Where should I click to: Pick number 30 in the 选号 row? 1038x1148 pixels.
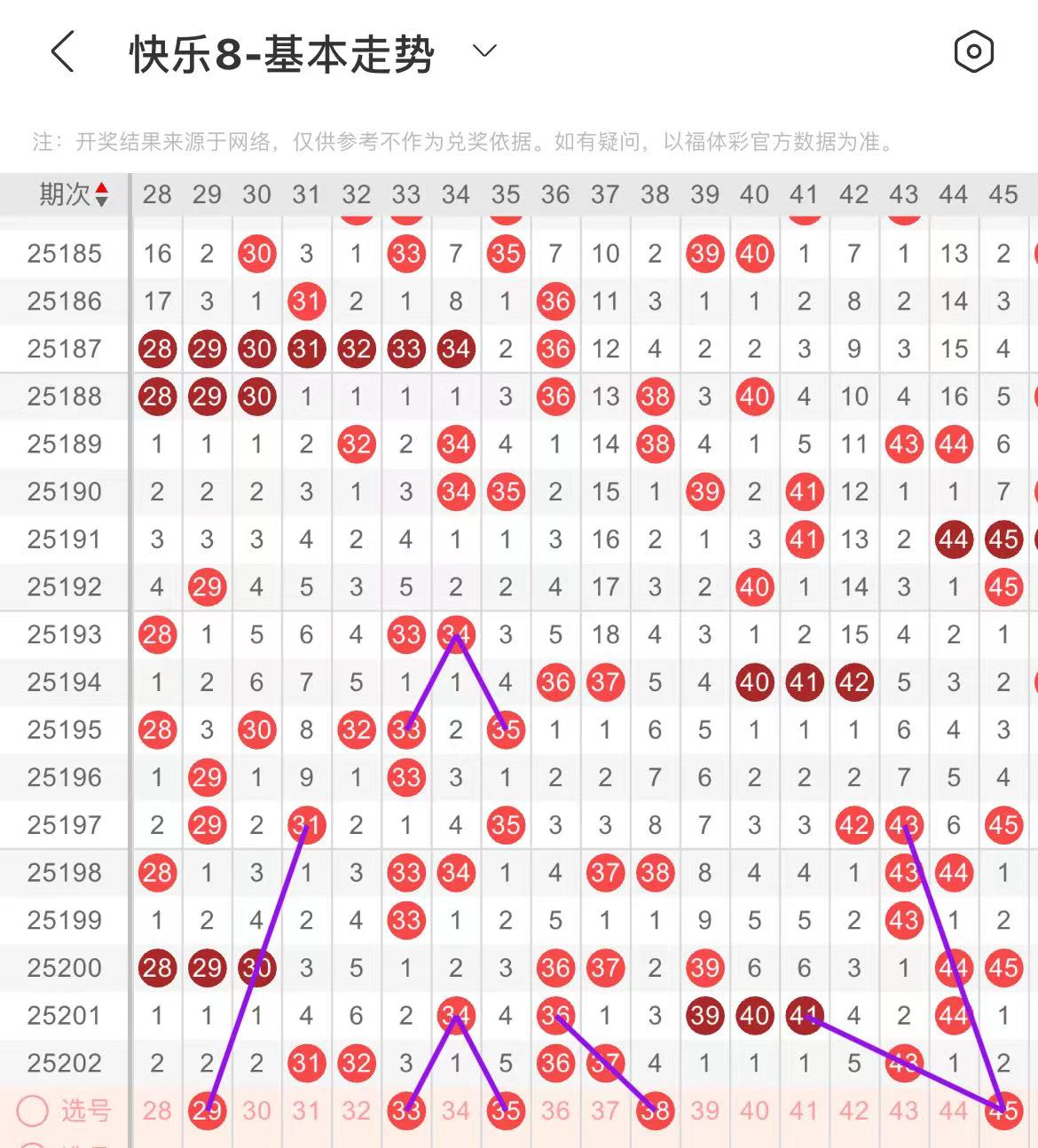point(256,1111)
